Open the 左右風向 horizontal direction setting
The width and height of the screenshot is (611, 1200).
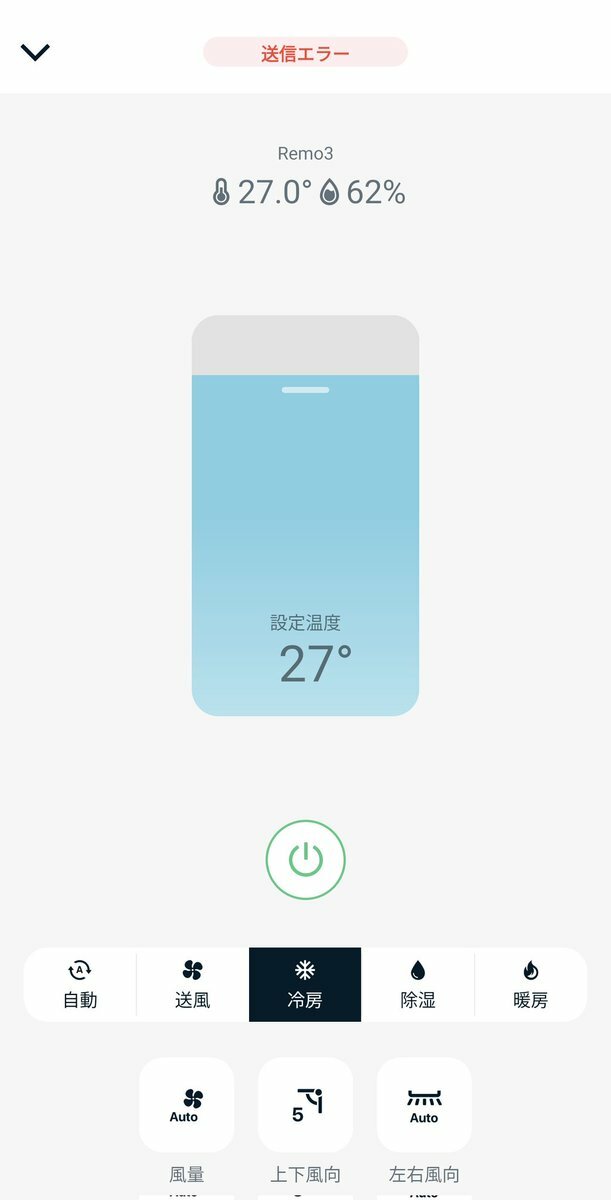point(424,1105)
